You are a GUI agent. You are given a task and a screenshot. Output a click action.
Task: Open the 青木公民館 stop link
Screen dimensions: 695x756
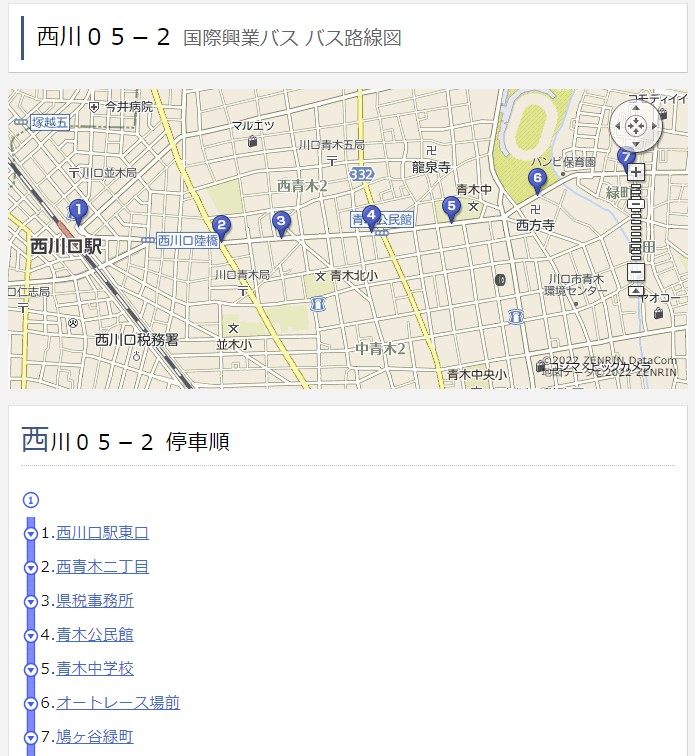click(x=94, y=635)
